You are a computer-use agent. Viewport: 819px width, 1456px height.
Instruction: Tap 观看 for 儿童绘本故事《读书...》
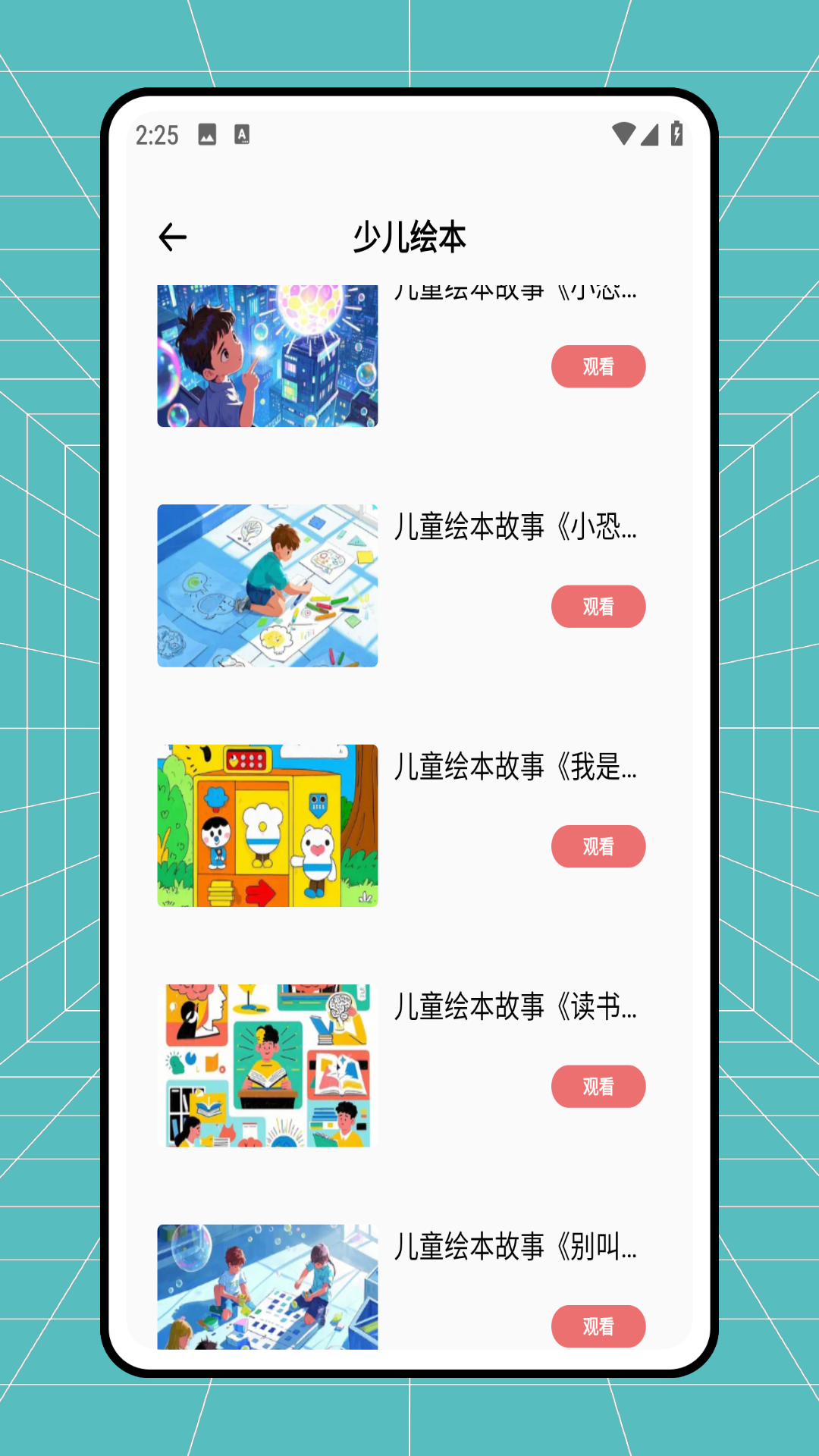pyautogui.click(x=598, y=1087)
